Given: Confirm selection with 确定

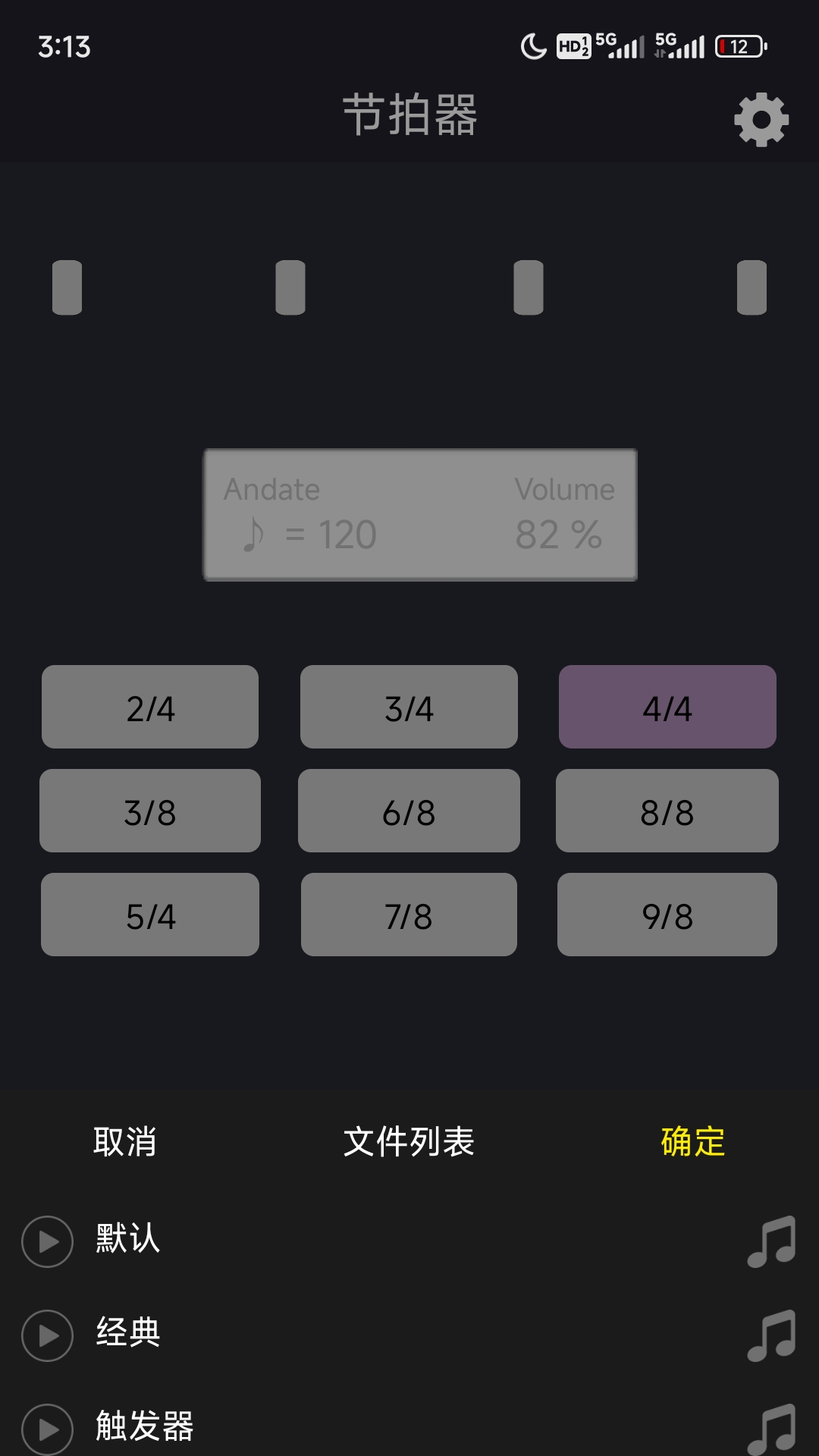Looking at the screenshot, I should click(x=691, y=1142).
